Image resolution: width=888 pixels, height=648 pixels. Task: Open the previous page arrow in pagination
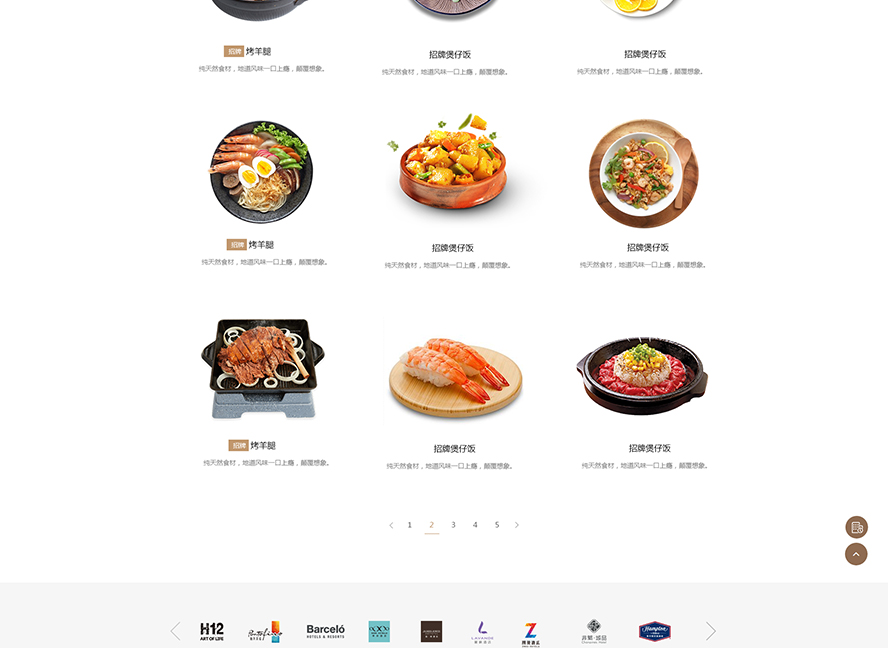click(x=391, y=525)
